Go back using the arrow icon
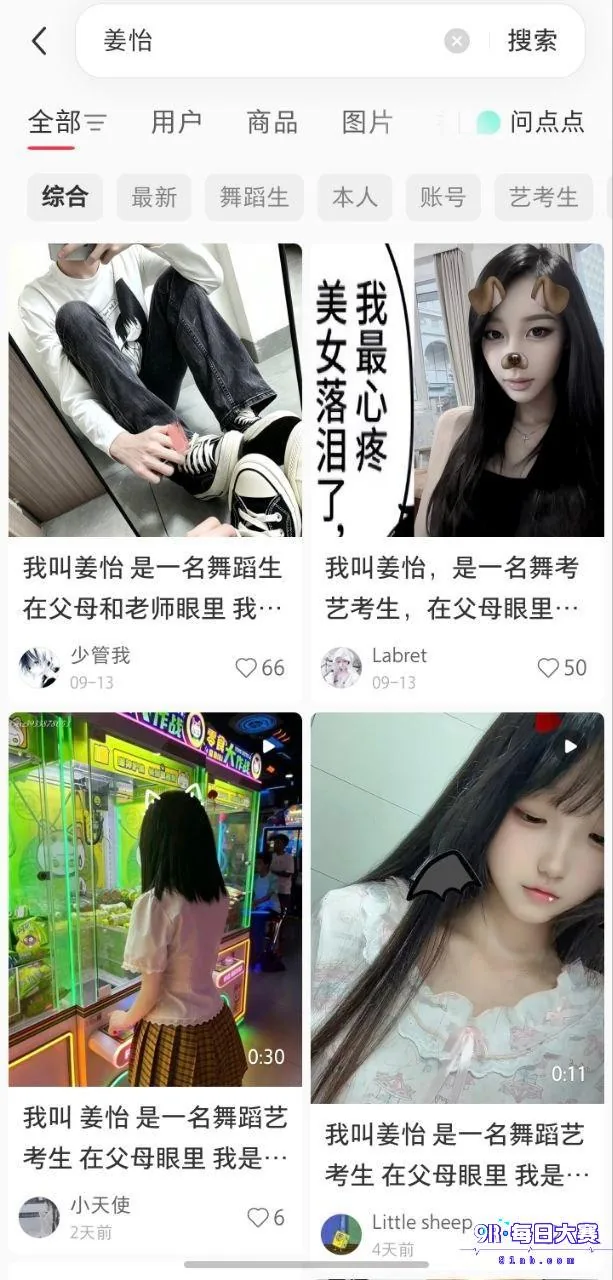The height and width of the screenshot is (1280, 613). click(x=39, y=41)
